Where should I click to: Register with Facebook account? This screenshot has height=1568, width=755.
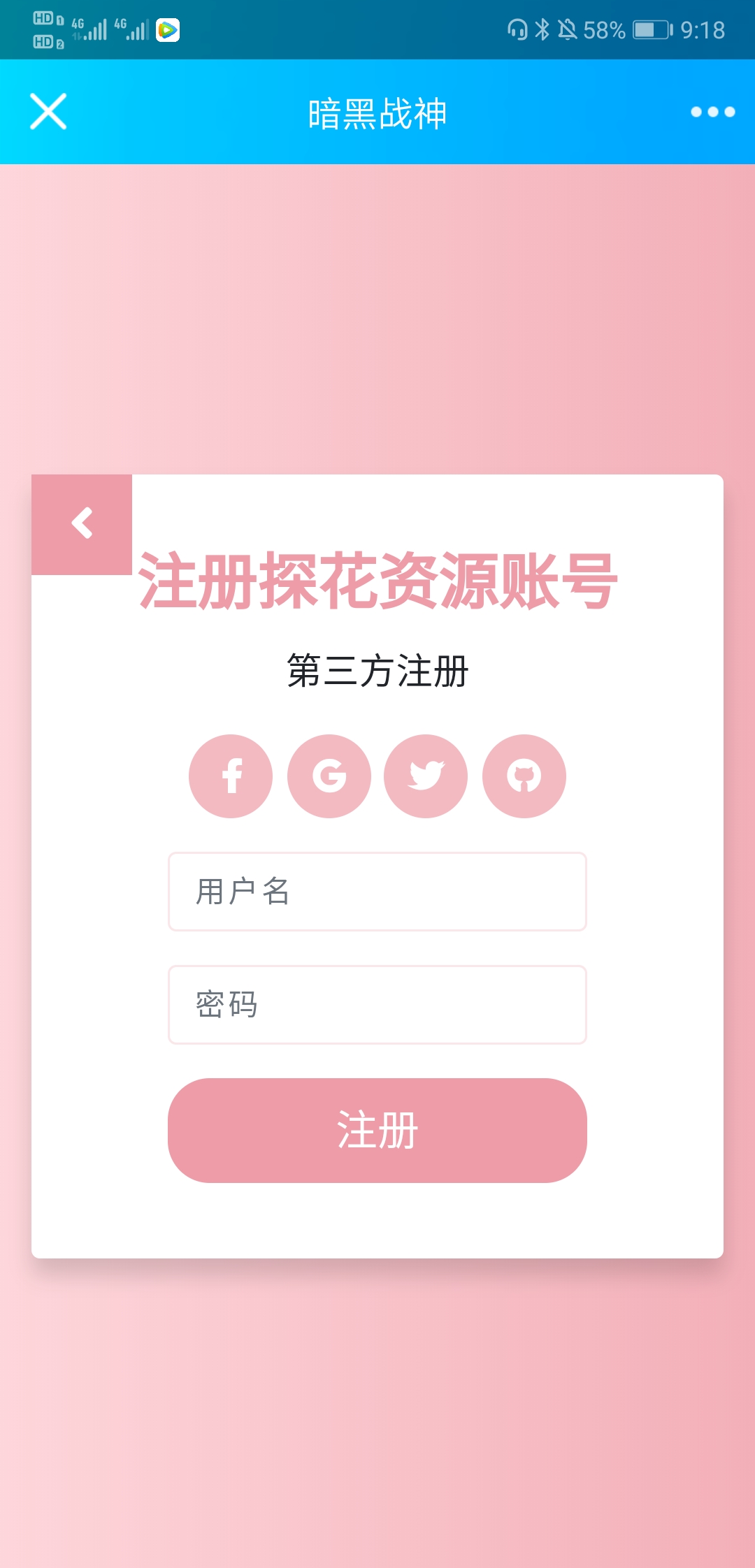(231, 776)
